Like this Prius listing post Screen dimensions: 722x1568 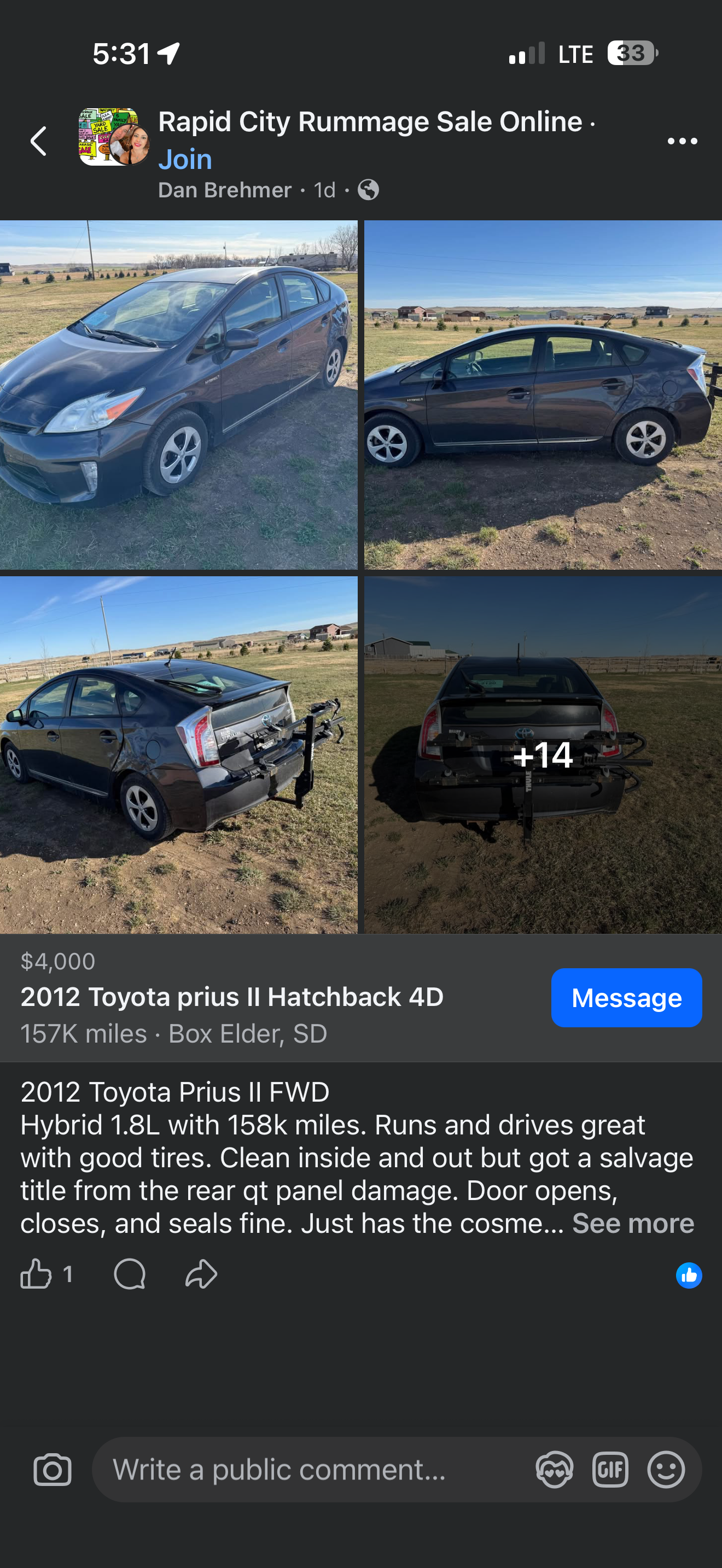(x=37, y=1273)
